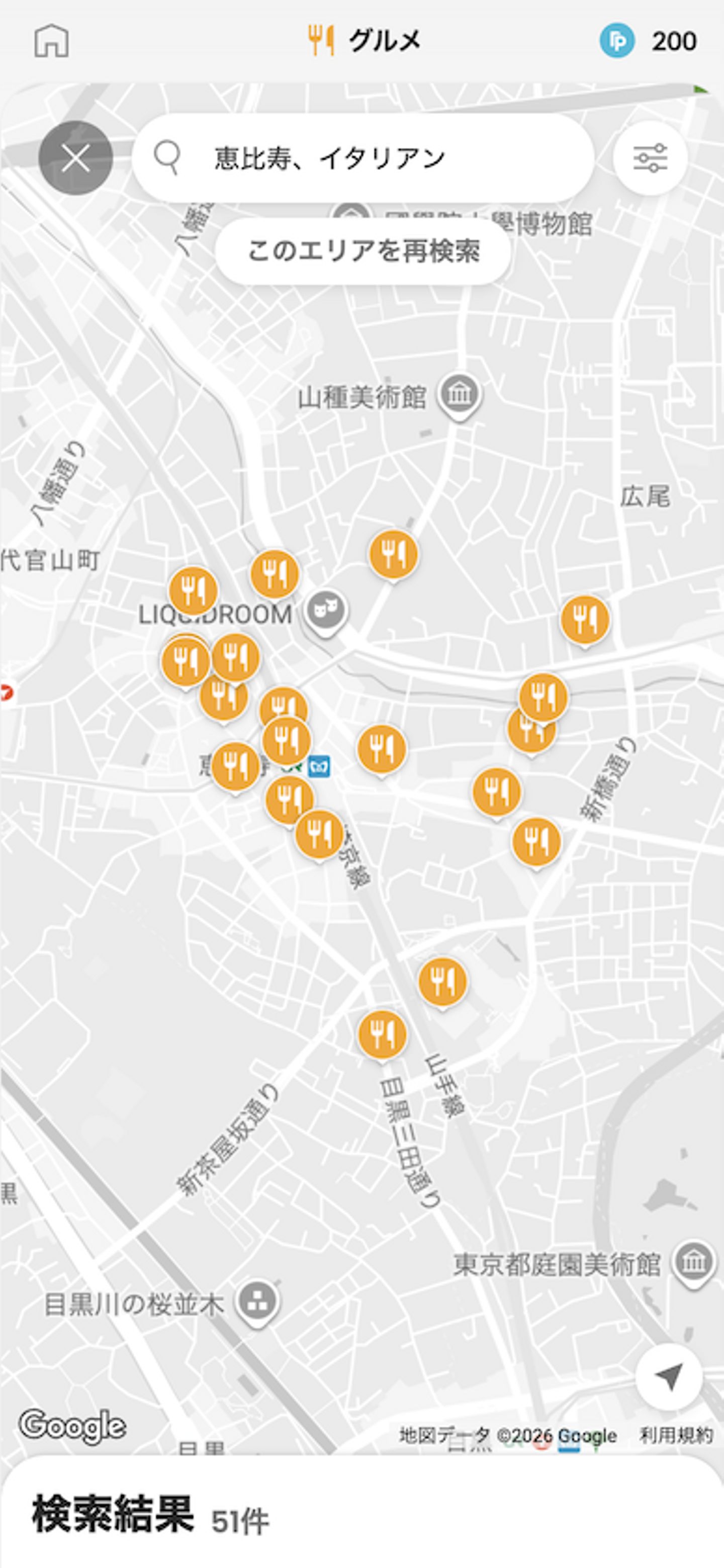Close the map search view
The width and height of the screenshot is (724, 1568).
(x=75, y=158)
